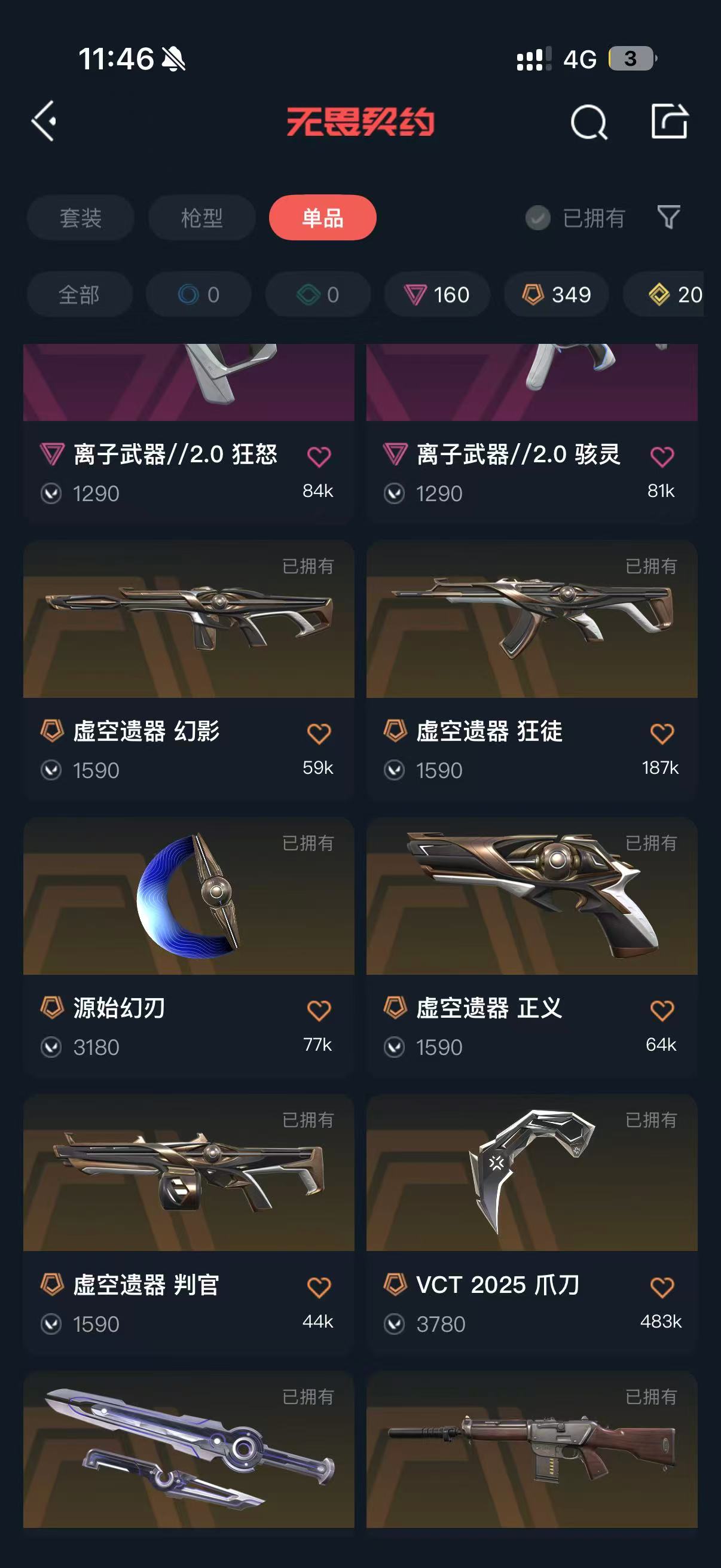Switch to the 套装 tab

point(80,218)
